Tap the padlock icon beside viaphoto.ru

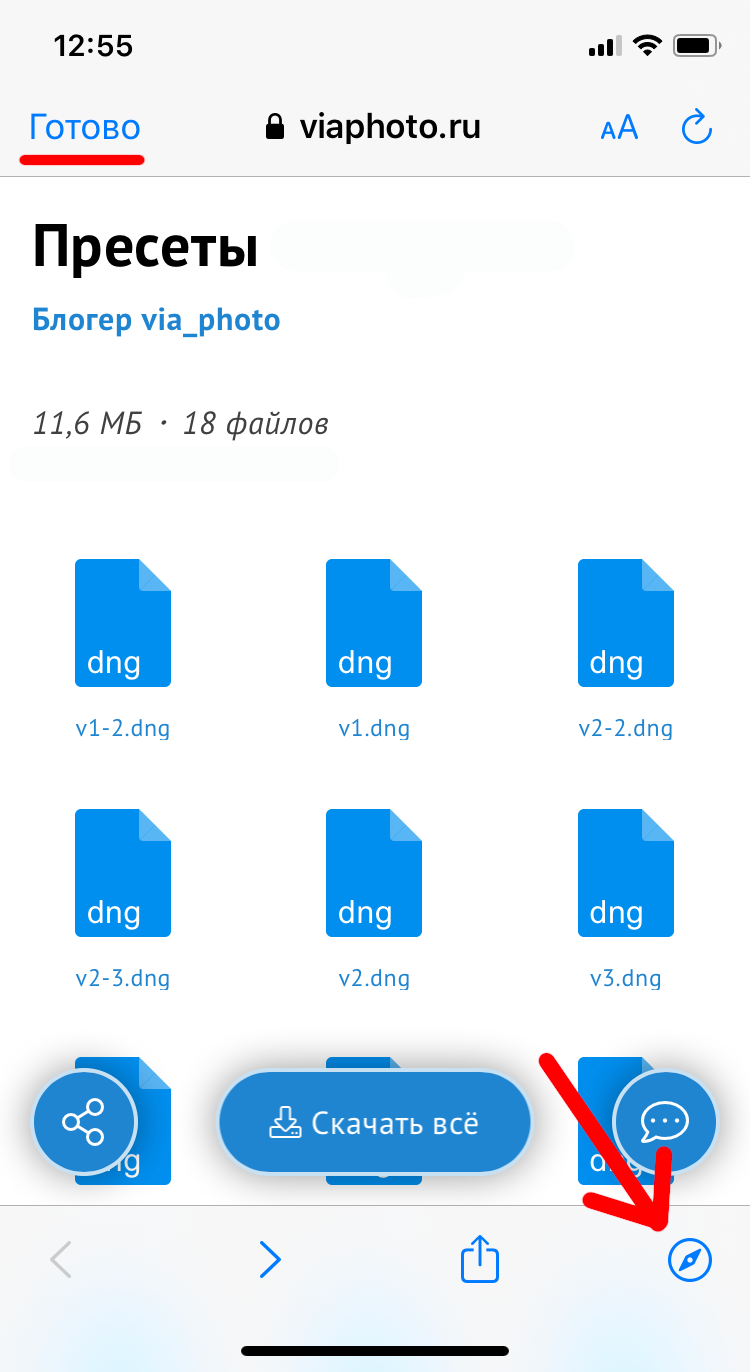pyautogui.click(x=272, y=127)
